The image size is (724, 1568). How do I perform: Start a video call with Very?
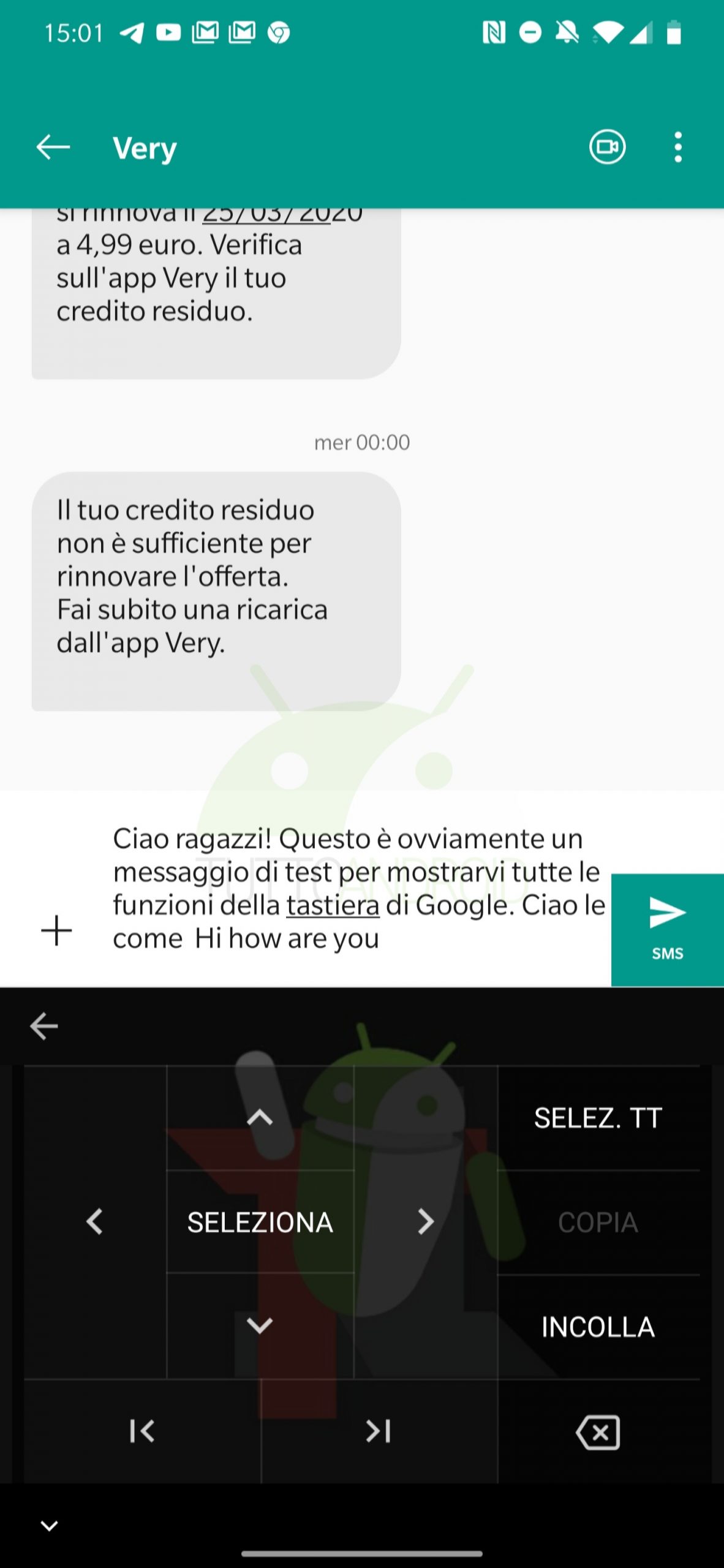click(x=607, y=148)
